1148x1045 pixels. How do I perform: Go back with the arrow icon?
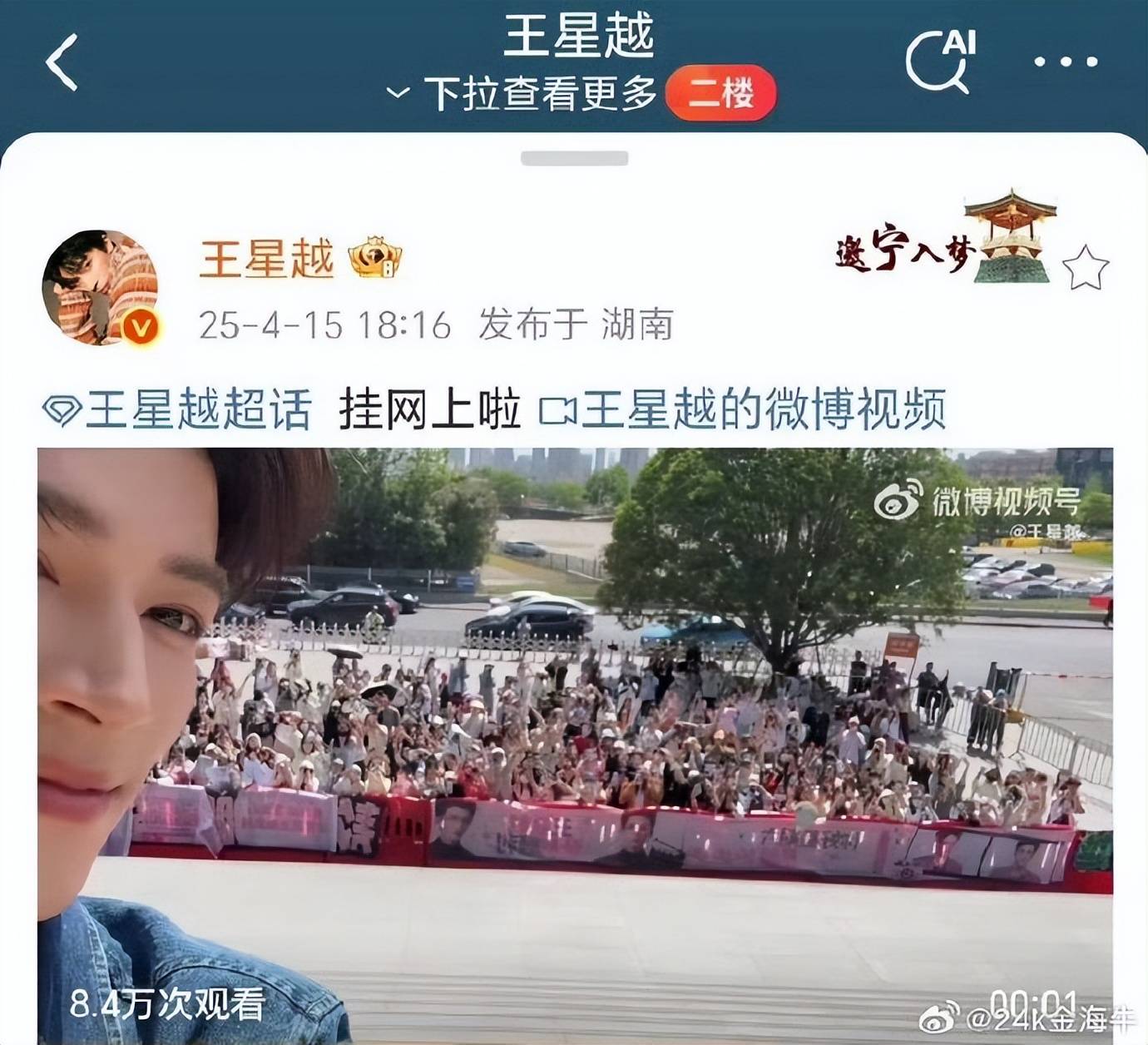pos(62,62)
